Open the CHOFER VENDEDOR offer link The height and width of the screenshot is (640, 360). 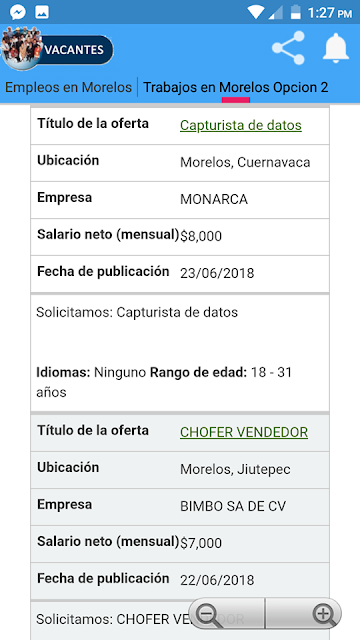(244, 432)
